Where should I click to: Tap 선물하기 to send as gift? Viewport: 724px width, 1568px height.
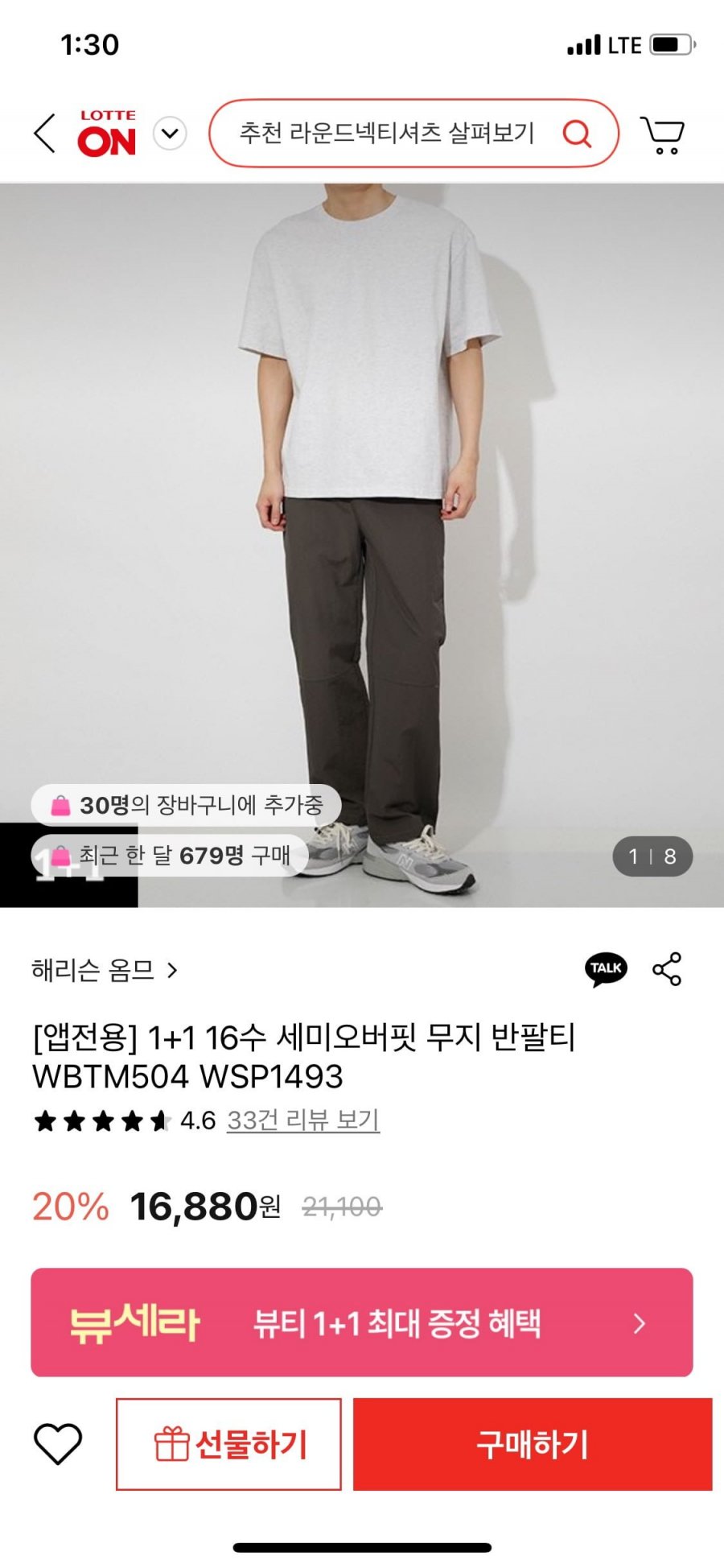(229, 1444)
